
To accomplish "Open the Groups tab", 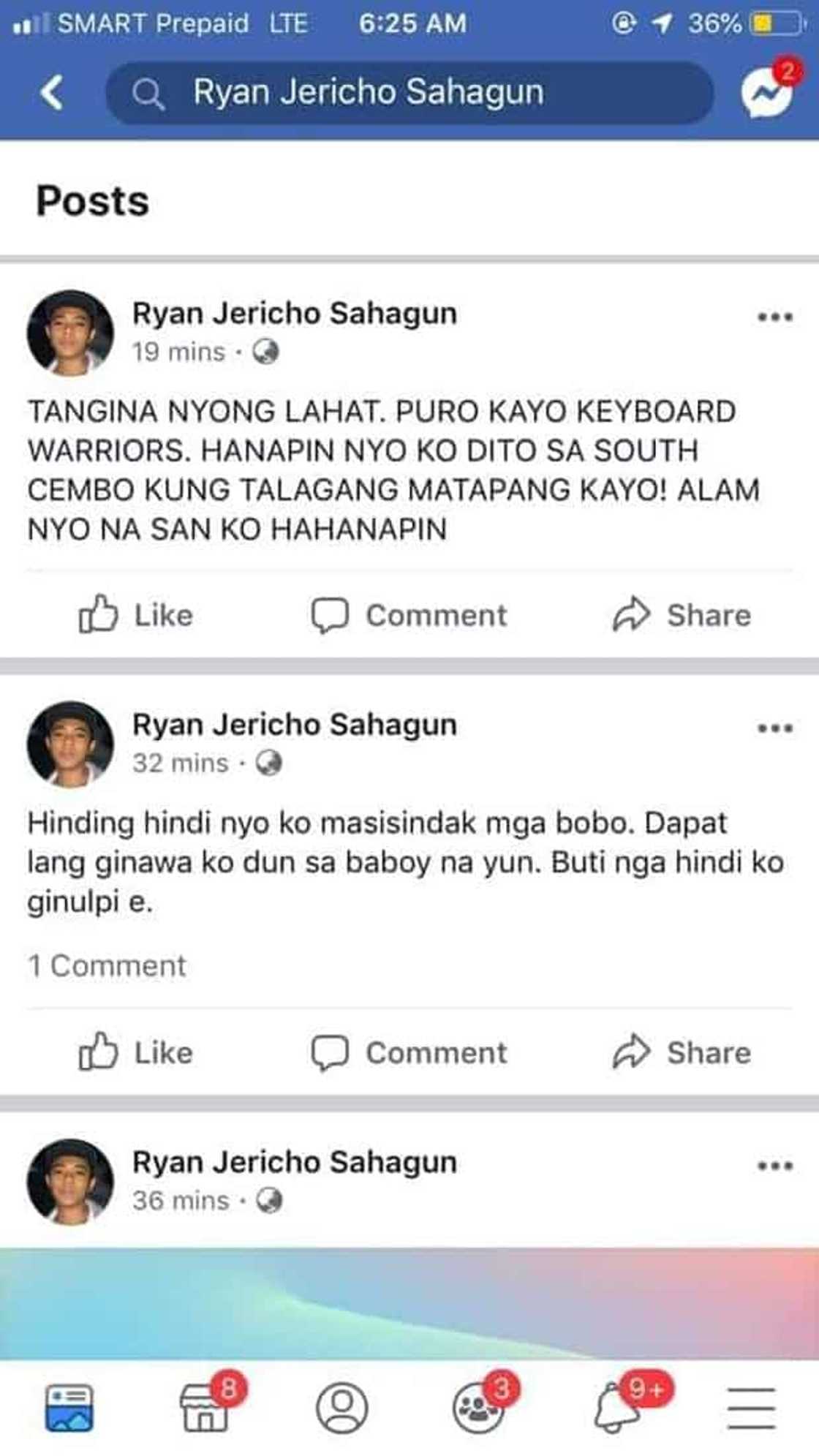I will click(478, 1408).
